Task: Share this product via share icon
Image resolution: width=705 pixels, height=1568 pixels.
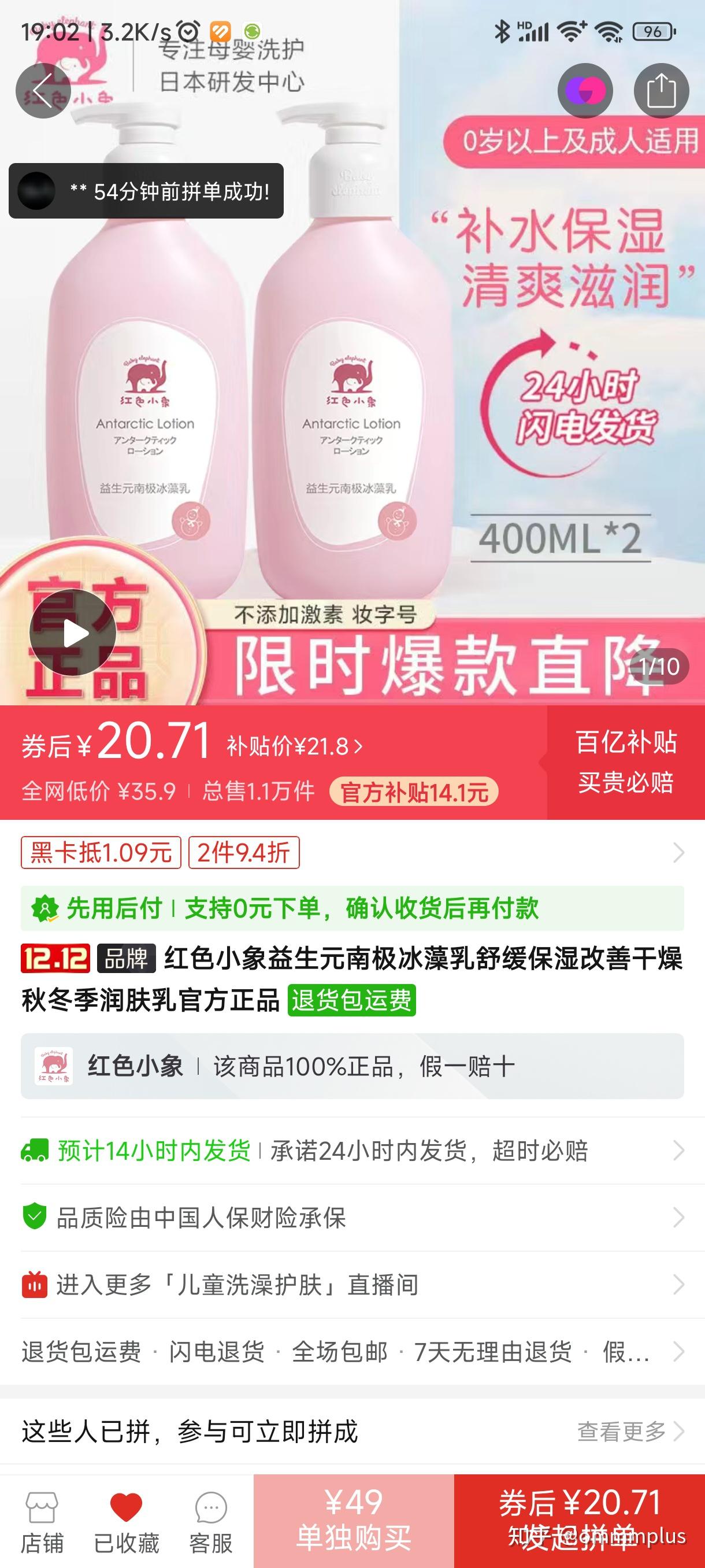Action: click(x=661, y=91)
